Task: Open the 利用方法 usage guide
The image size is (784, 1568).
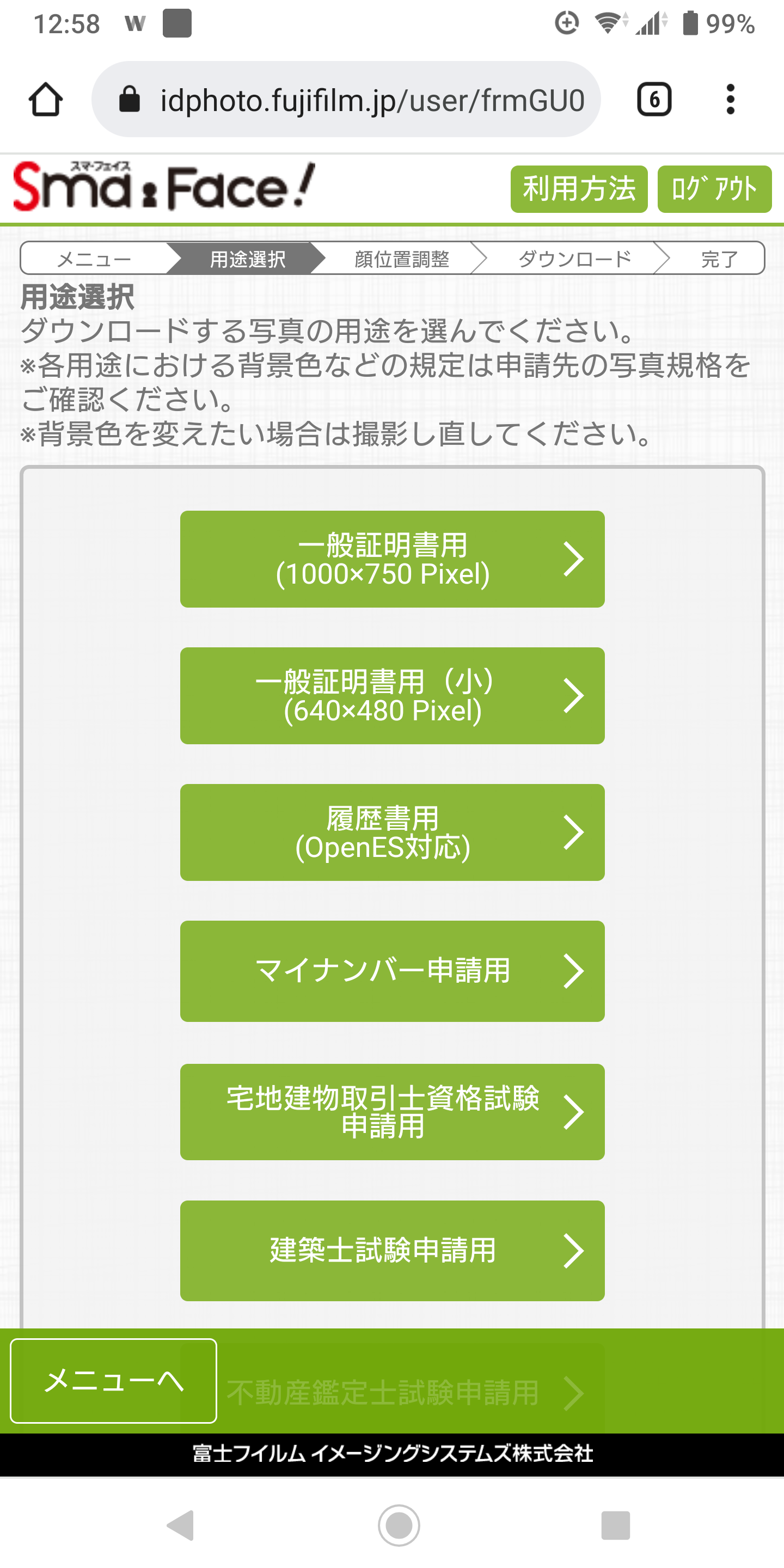Action: [578, 189]
